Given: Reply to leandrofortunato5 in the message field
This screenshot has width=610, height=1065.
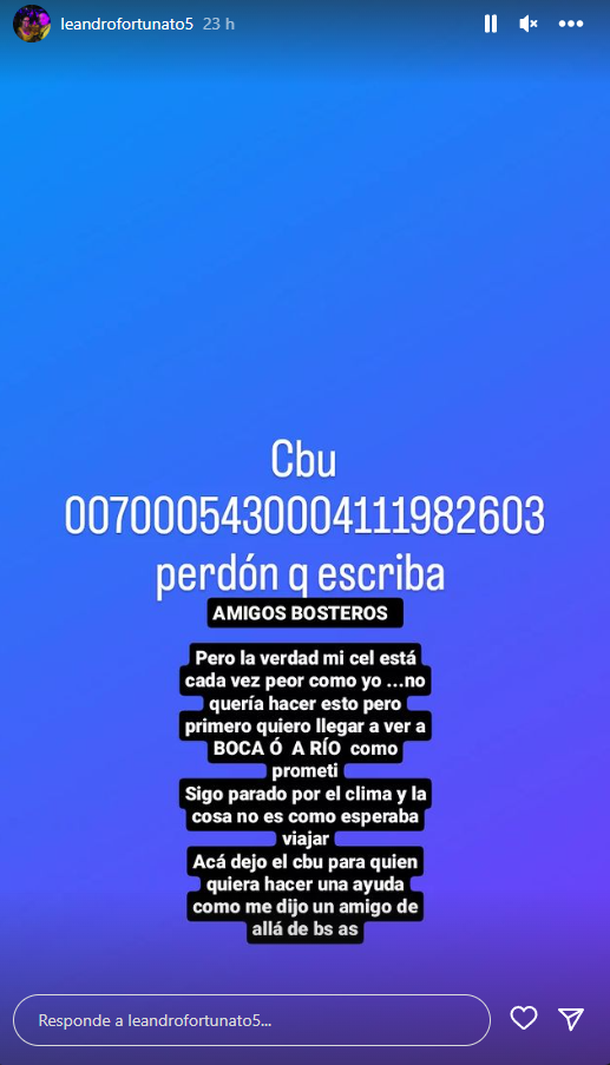Looking at the screenshot, I should click(x=250, y=1021).
